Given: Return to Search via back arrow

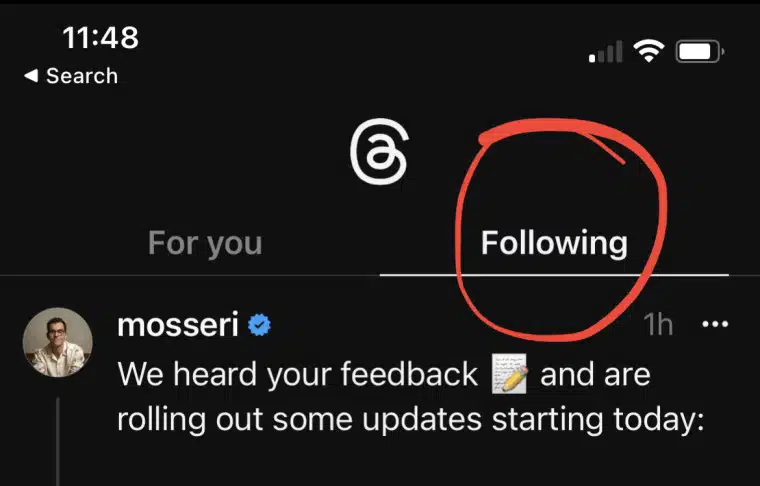Looking at the screenshot, I should coord(70,76).
